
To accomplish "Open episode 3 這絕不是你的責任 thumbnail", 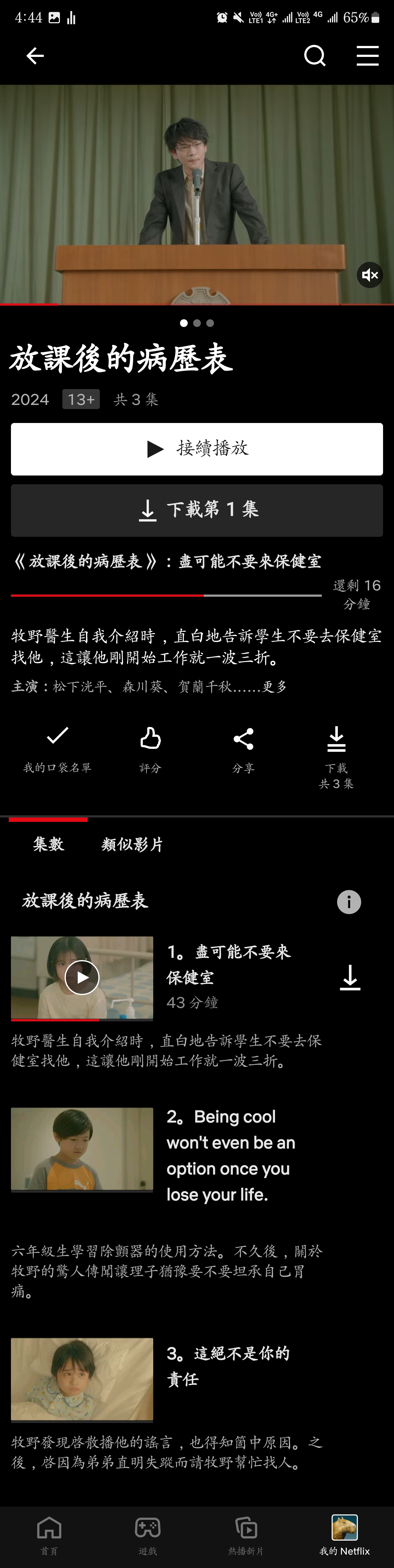I will pos(82,1379).
